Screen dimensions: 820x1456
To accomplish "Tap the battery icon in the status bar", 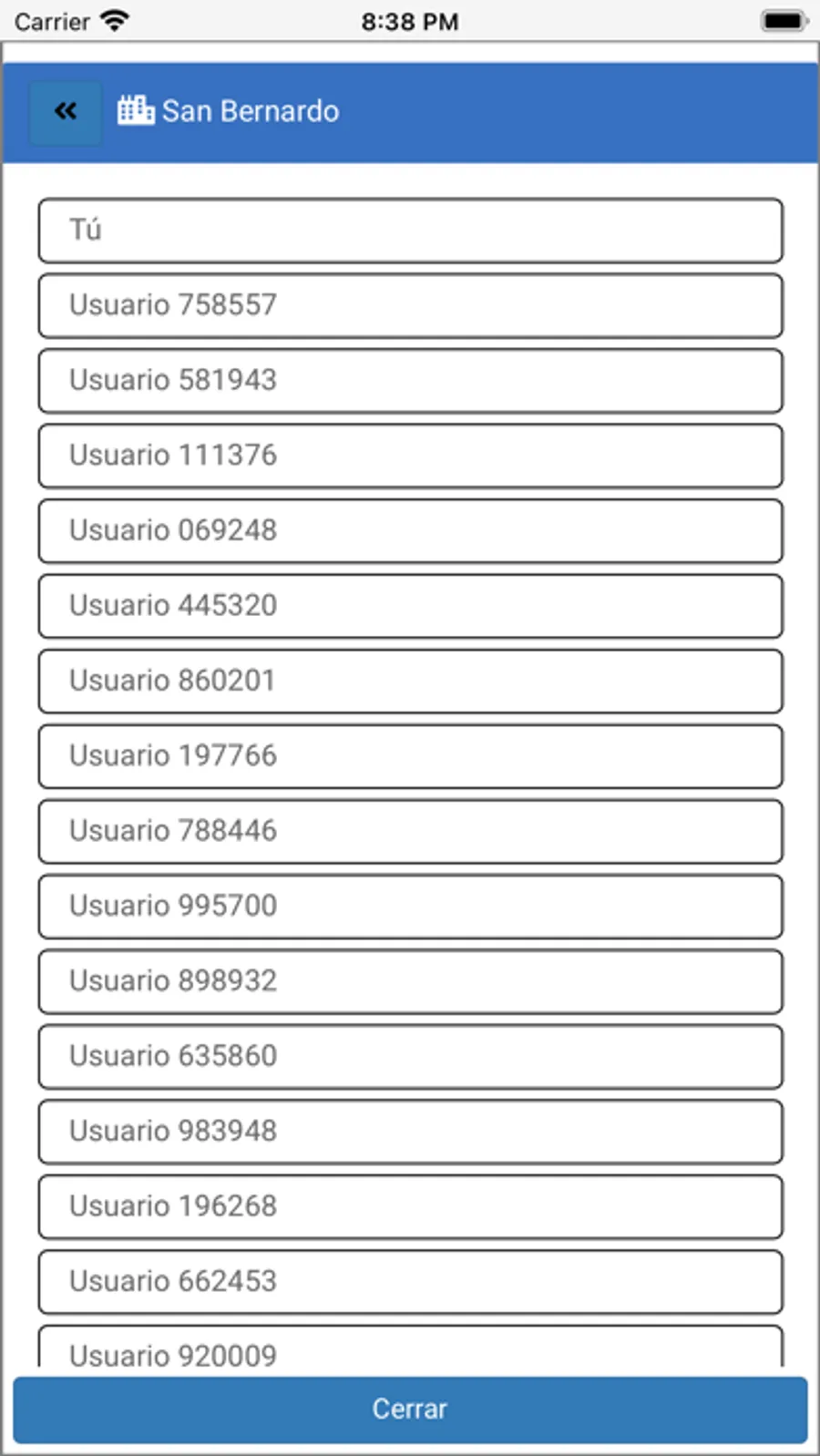I will (x=782, y=20).
